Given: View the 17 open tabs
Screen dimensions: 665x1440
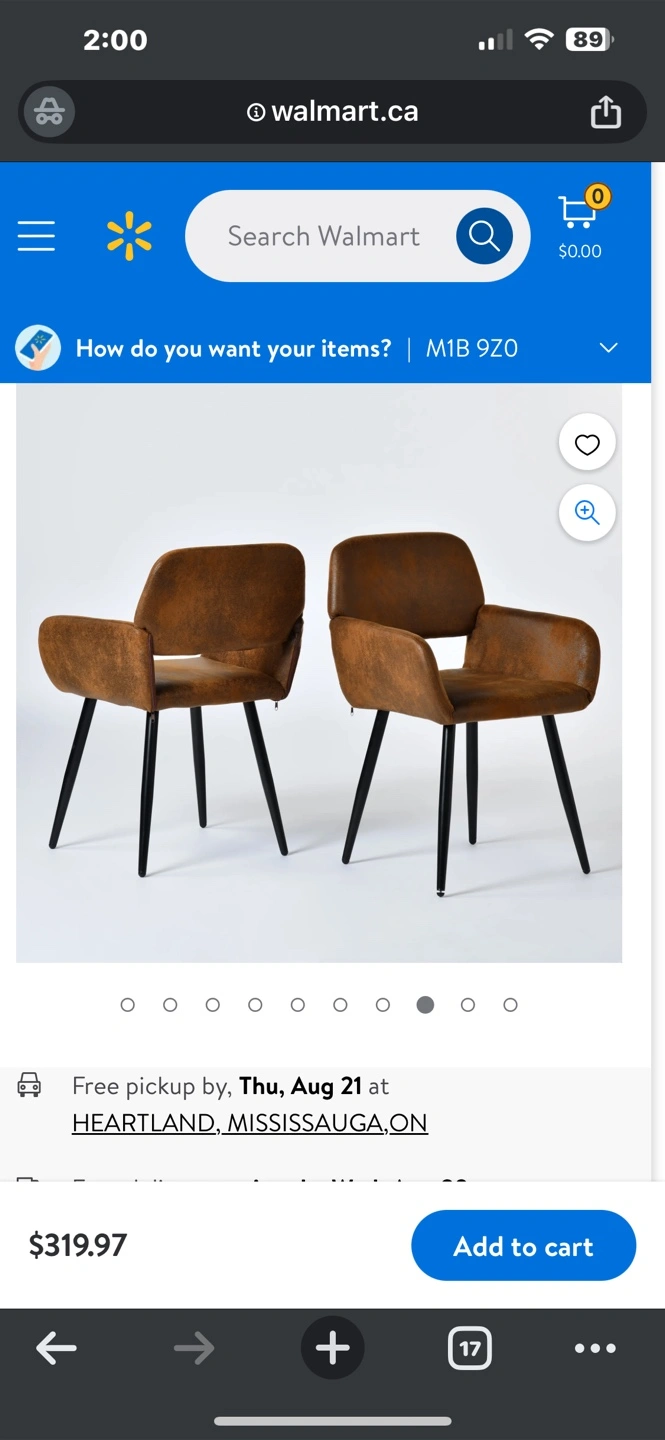Looking at the screenshot, I should pos(469,1349).
